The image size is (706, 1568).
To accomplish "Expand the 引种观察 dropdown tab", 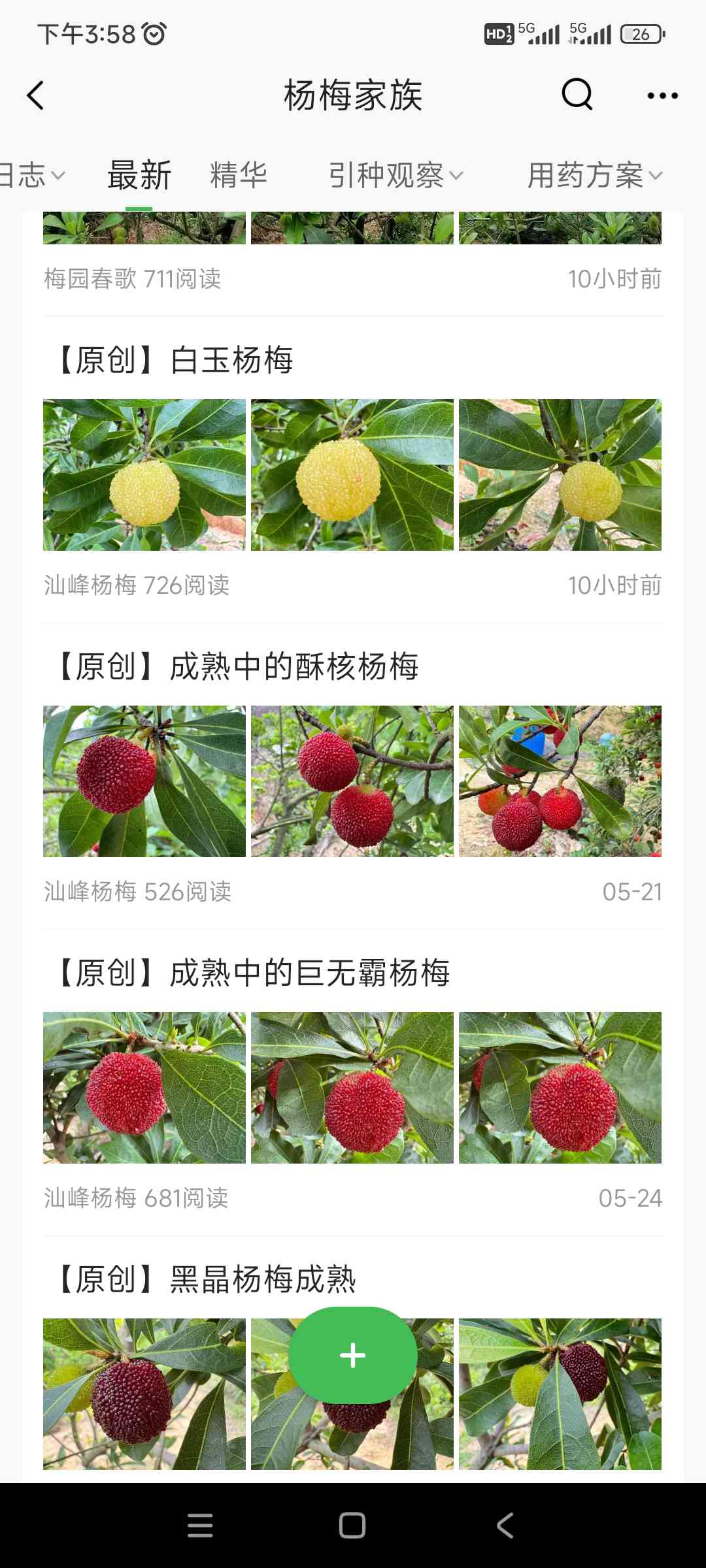I will pyautogui.click(x=395, y=175).
